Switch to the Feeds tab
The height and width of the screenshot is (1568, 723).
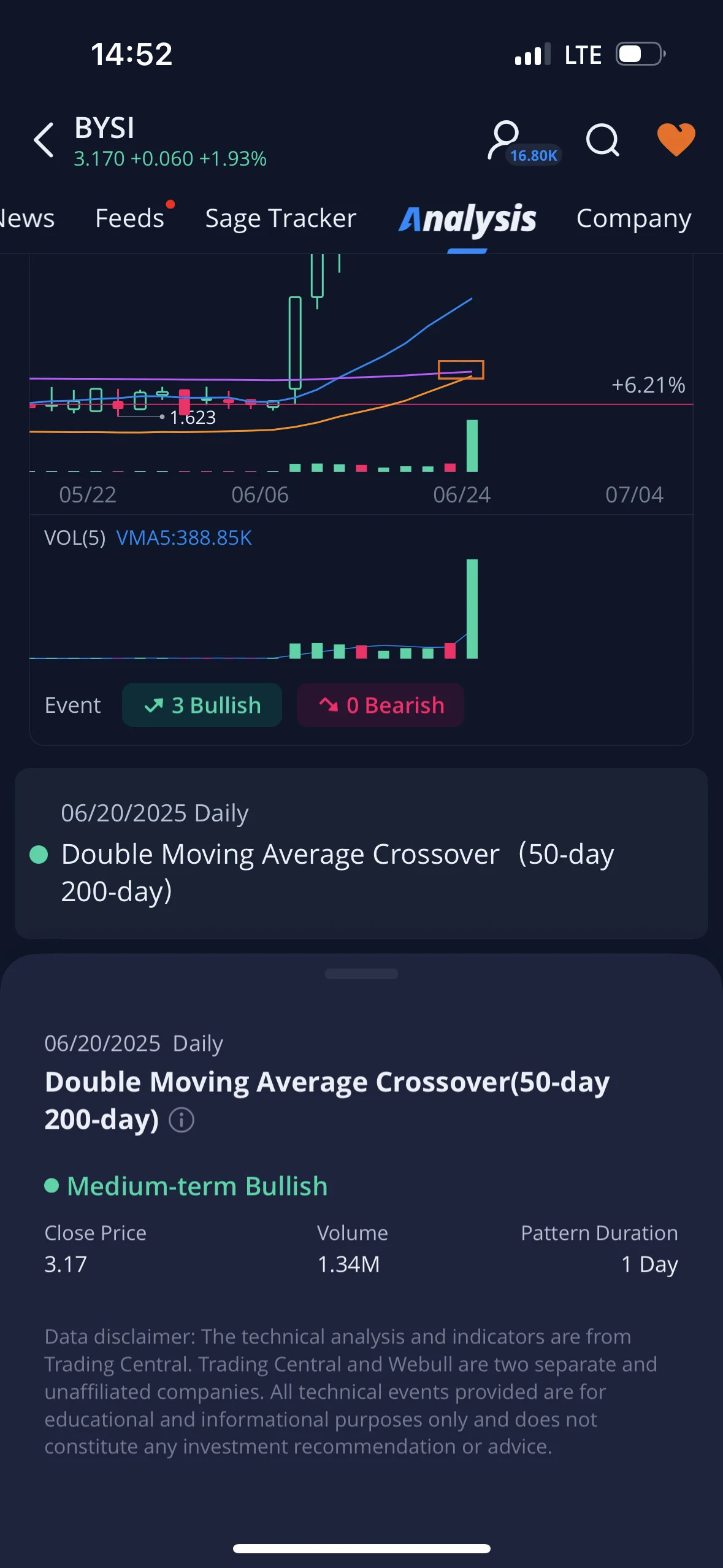click(x=130, y=218)
